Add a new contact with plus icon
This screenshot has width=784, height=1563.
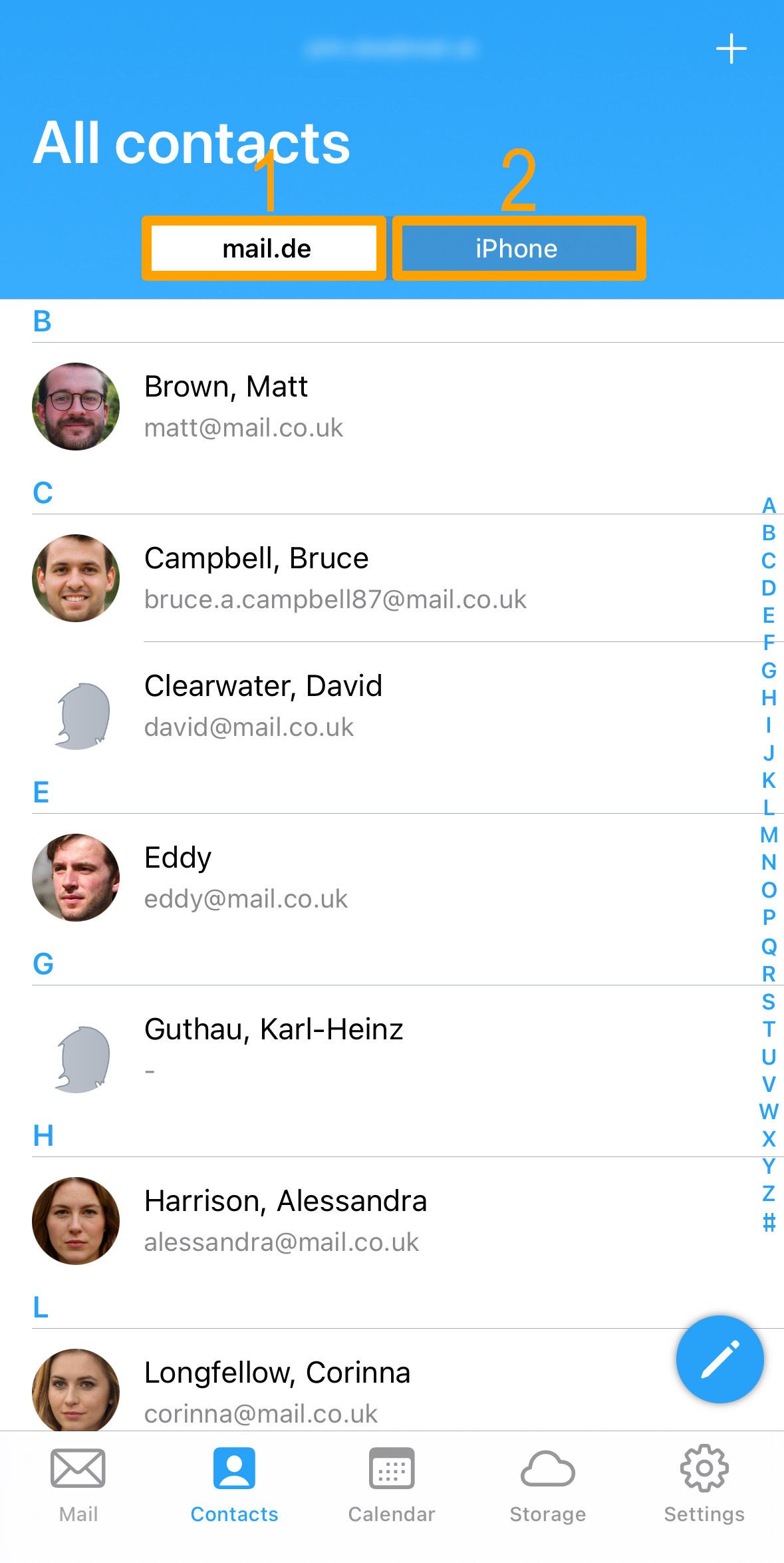click(731, 49)
